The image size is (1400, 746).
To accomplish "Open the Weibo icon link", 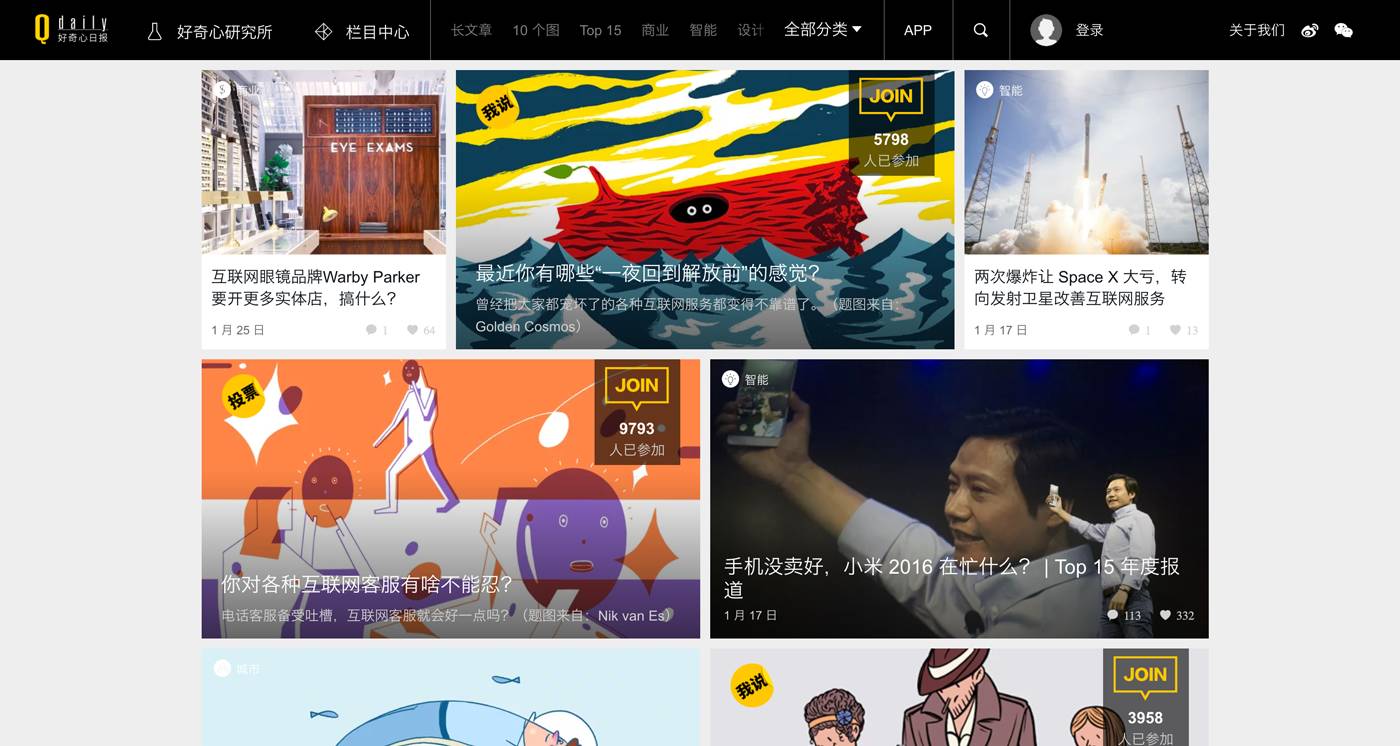I will click(x=1309, y=30).
